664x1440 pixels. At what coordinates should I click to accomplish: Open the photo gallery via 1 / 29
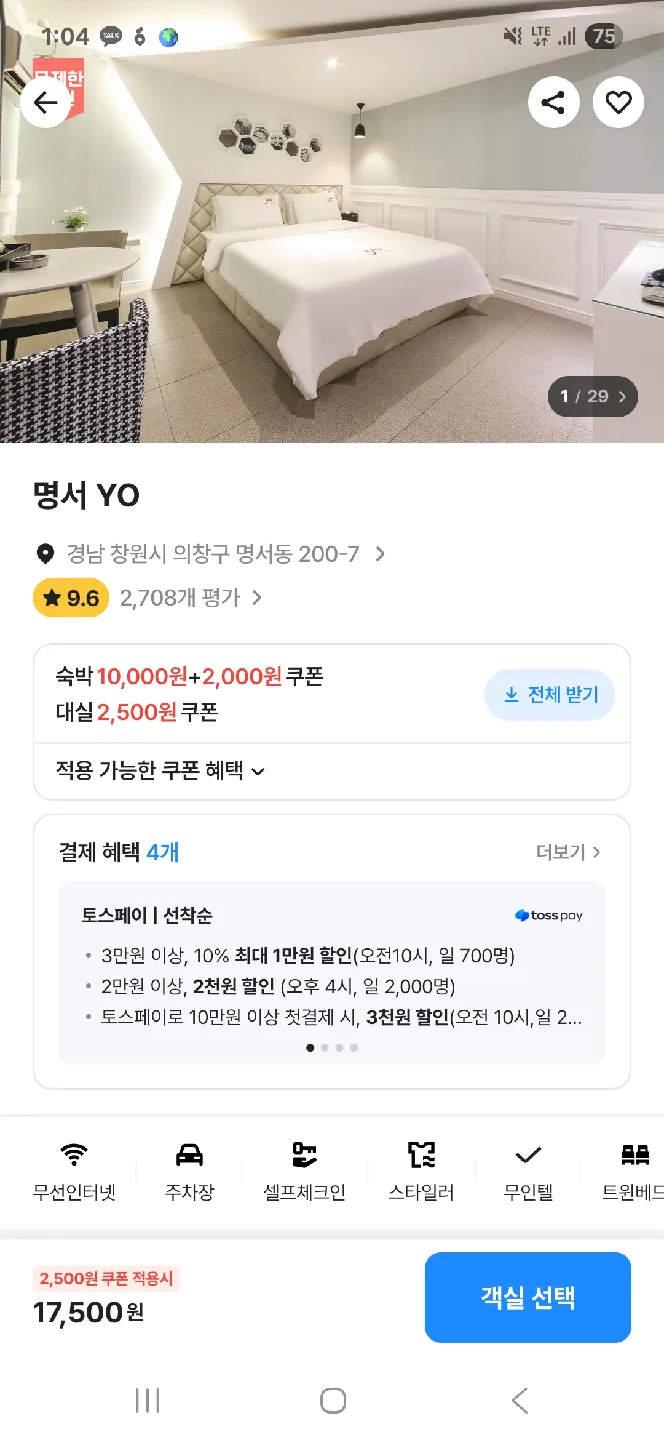[593, 396]
